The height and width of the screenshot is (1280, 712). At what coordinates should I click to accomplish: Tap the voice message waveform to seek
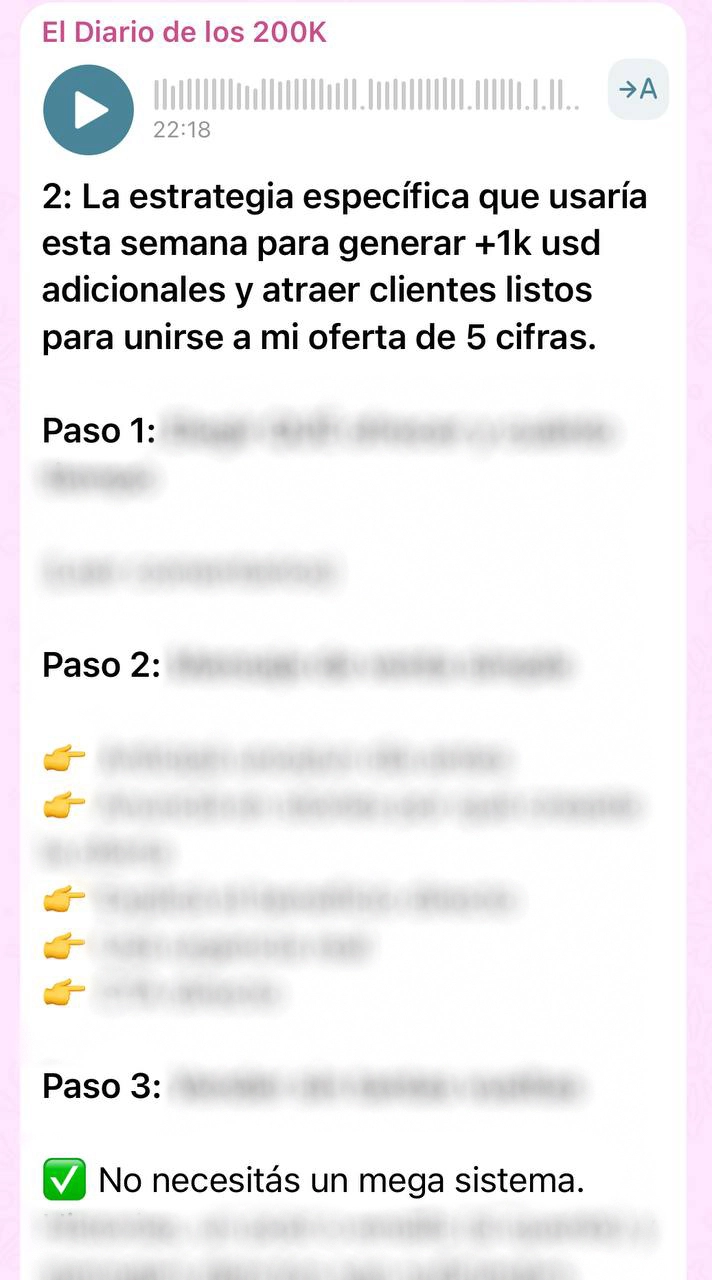(366, 95)
